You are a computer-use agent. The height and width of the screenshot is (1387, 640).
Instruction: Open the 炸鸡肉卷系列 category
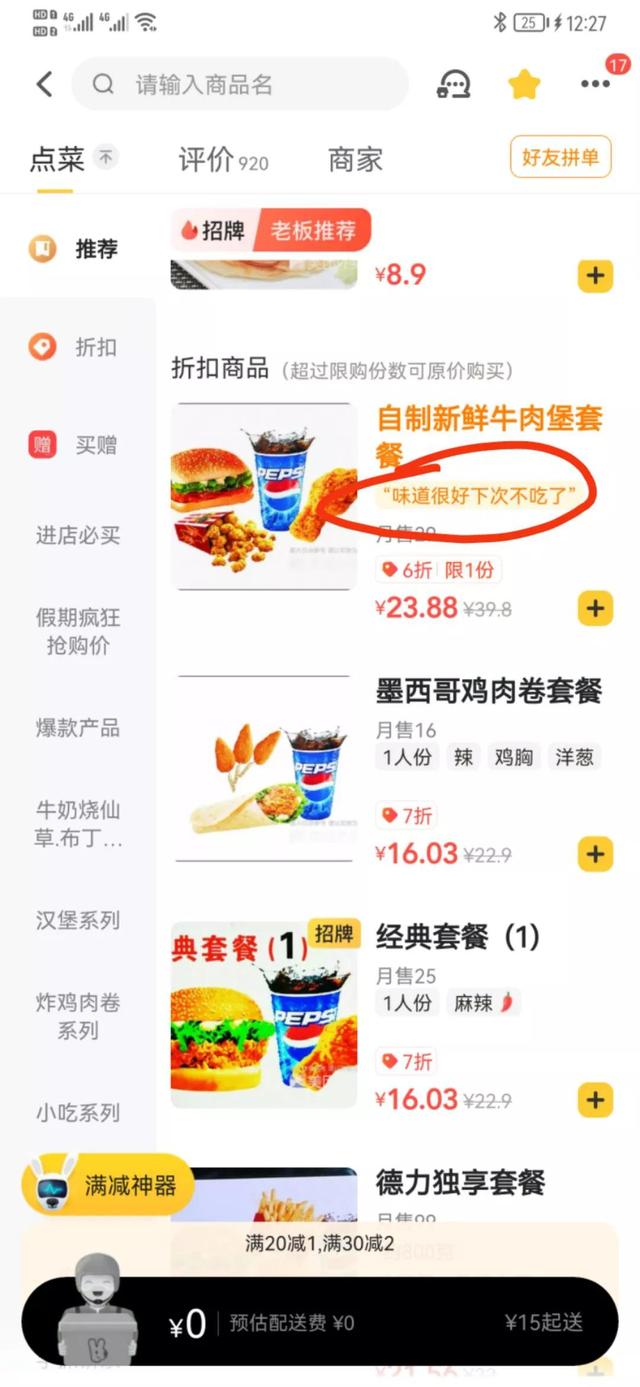click(x=78, y=1015)
